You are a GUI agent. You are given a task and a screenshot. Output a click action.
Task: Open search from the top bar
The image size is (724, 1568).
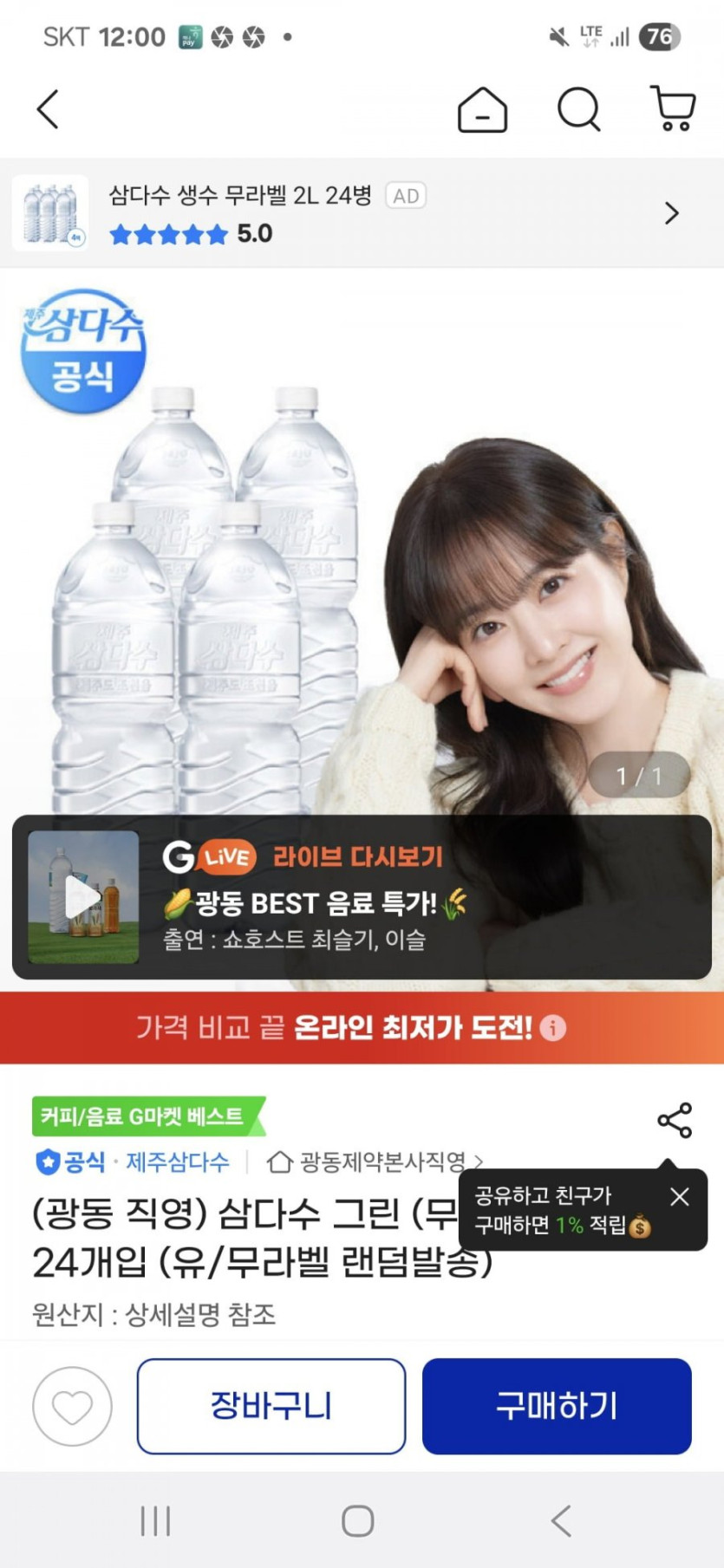click(x=578, y=109)
